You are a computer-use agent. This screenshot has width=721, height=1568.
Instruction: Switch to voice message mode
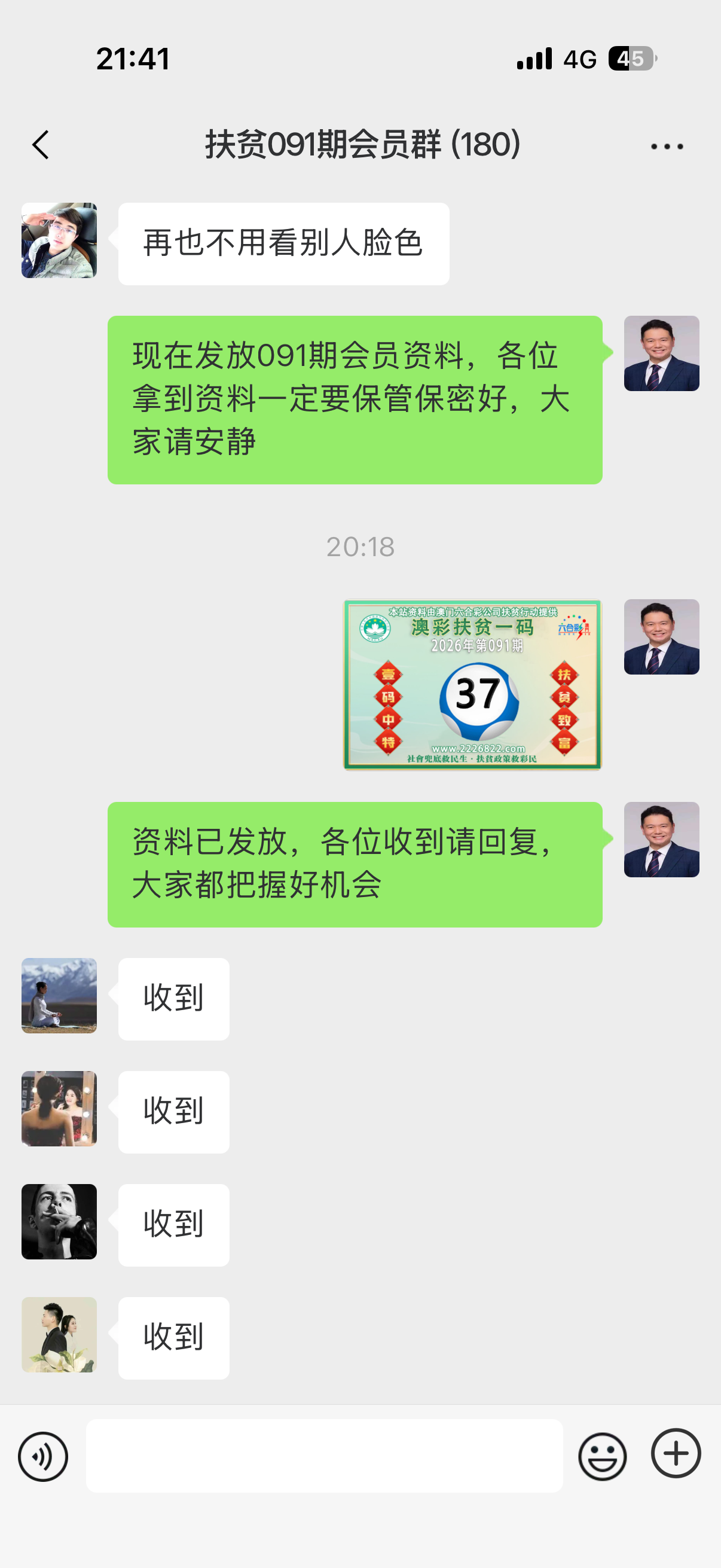click(43, 1456)
